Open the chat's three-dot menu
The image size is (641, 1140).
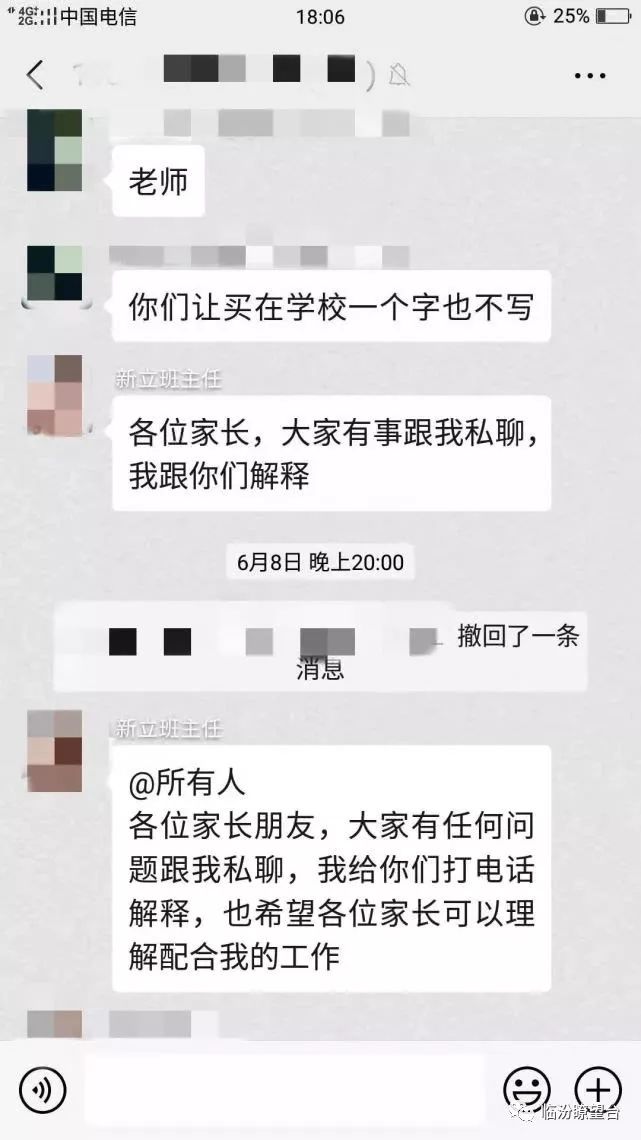pos(589,75)
